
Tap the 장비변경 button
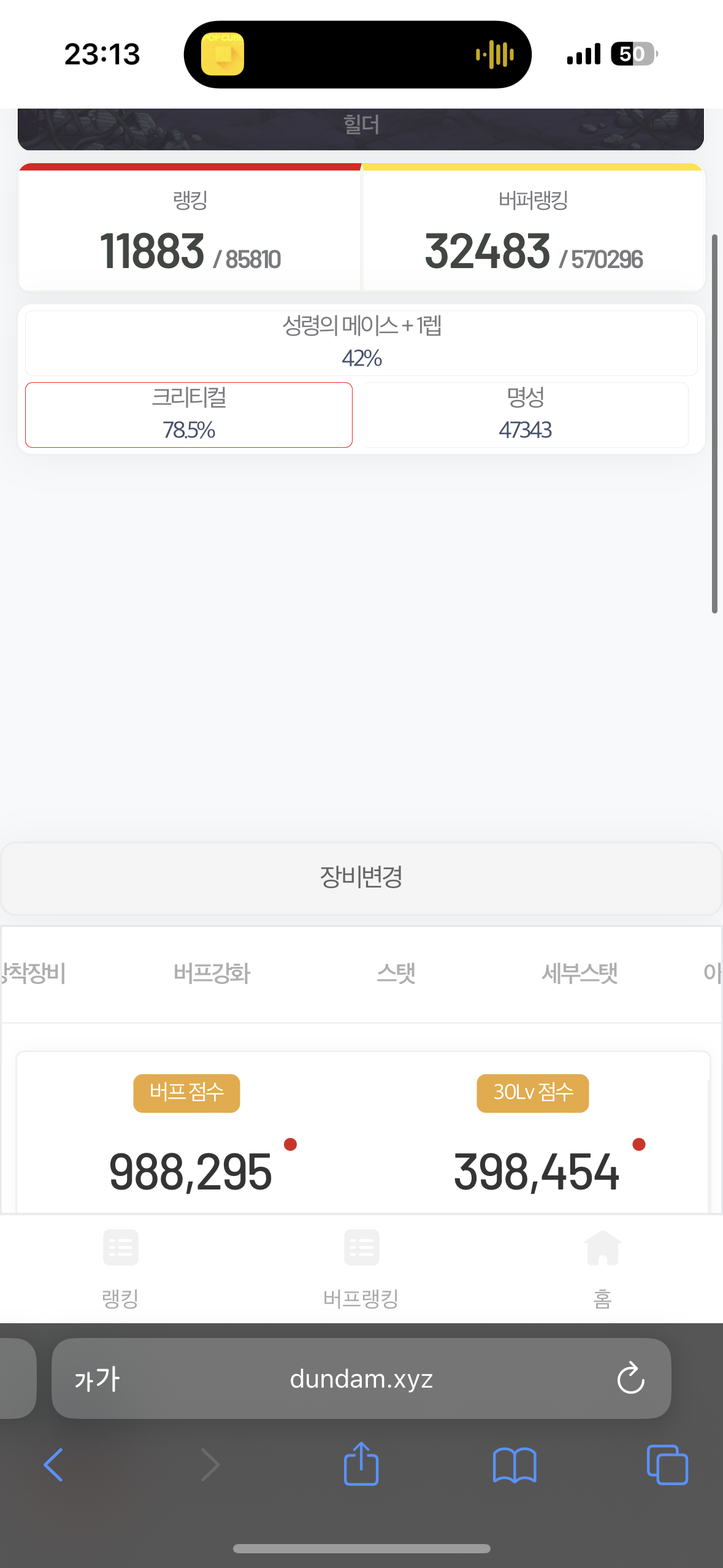[x=361, y=878]
